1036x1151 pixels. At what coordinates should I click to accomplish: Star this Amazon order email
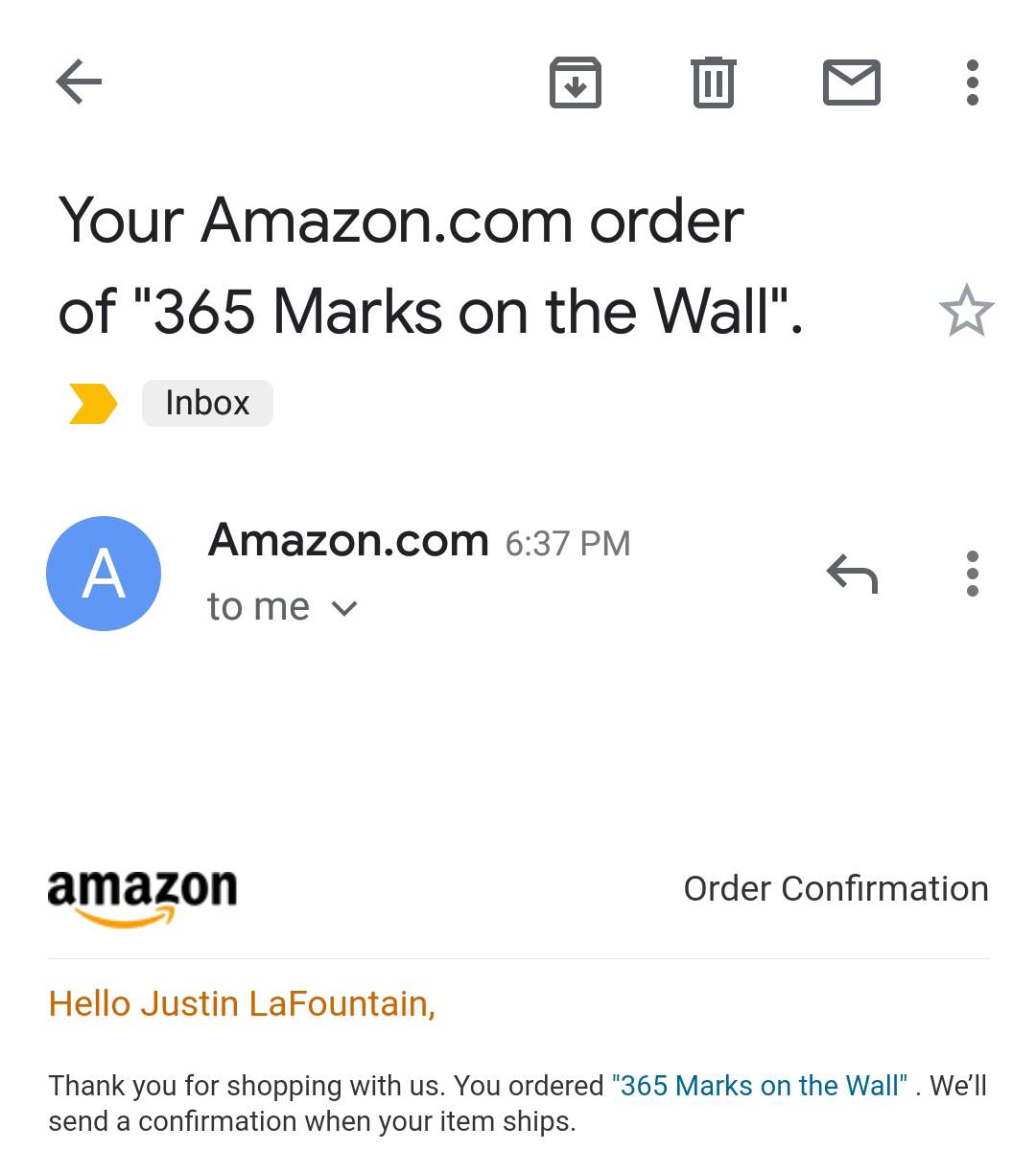966,311
